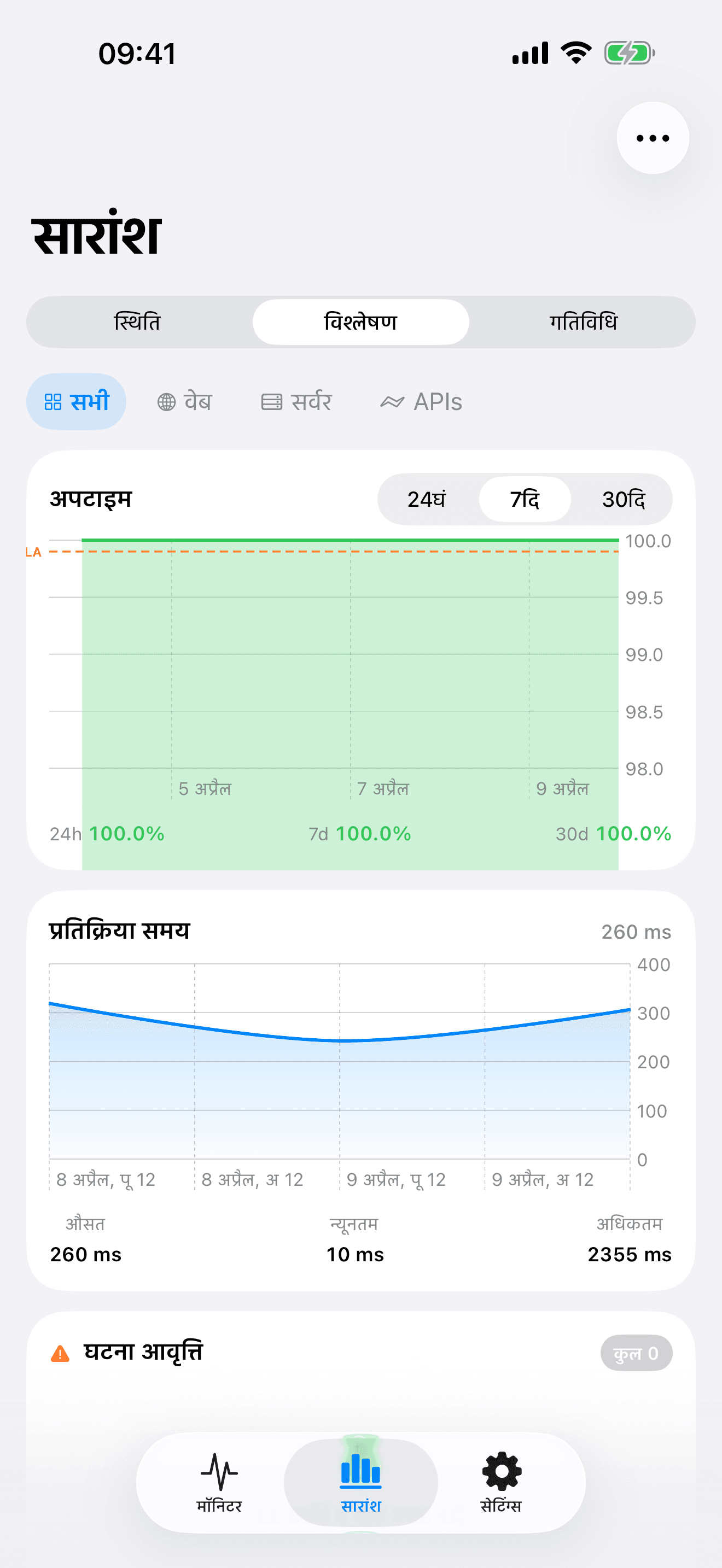Click the 2355 ms अधिकतम value
This screenshot has width=722, height=1568.
[x=629, y=1254]
